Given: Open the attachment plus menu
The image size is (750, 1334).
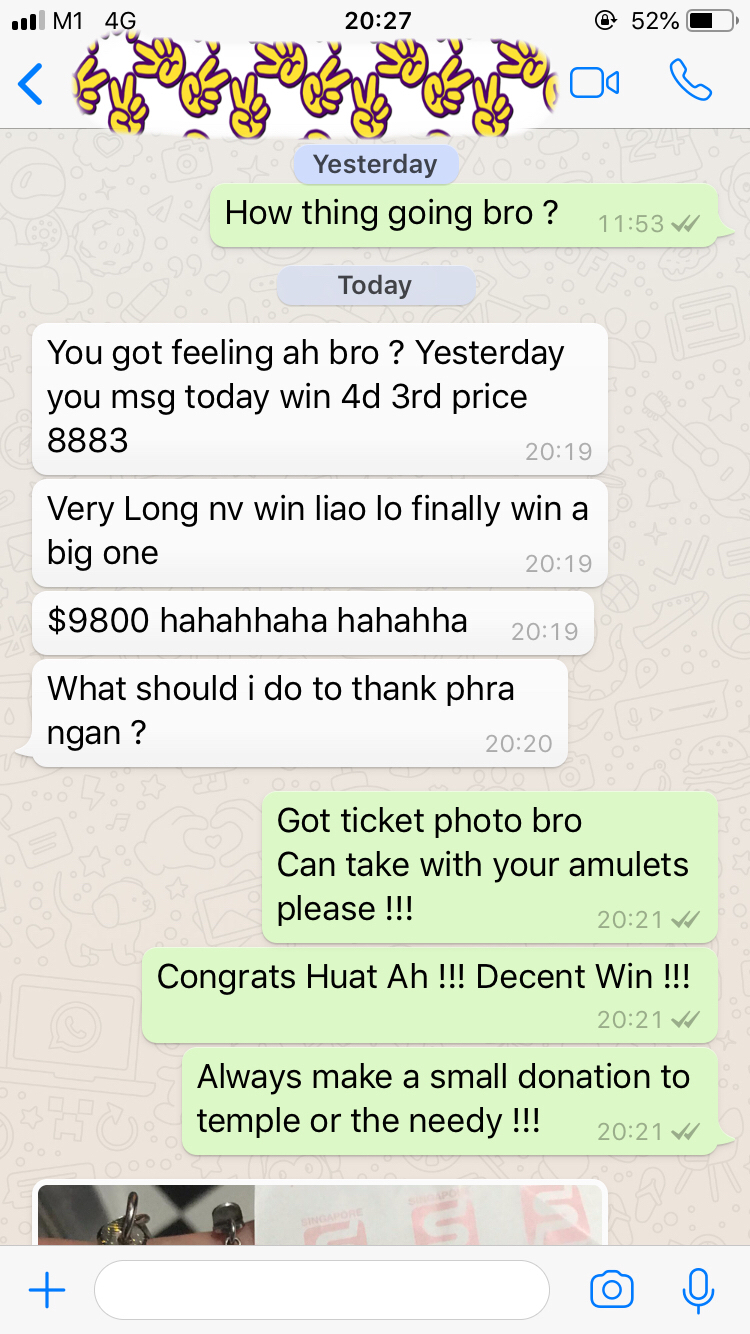Looking at the screenshot, I should [47, 1291].
